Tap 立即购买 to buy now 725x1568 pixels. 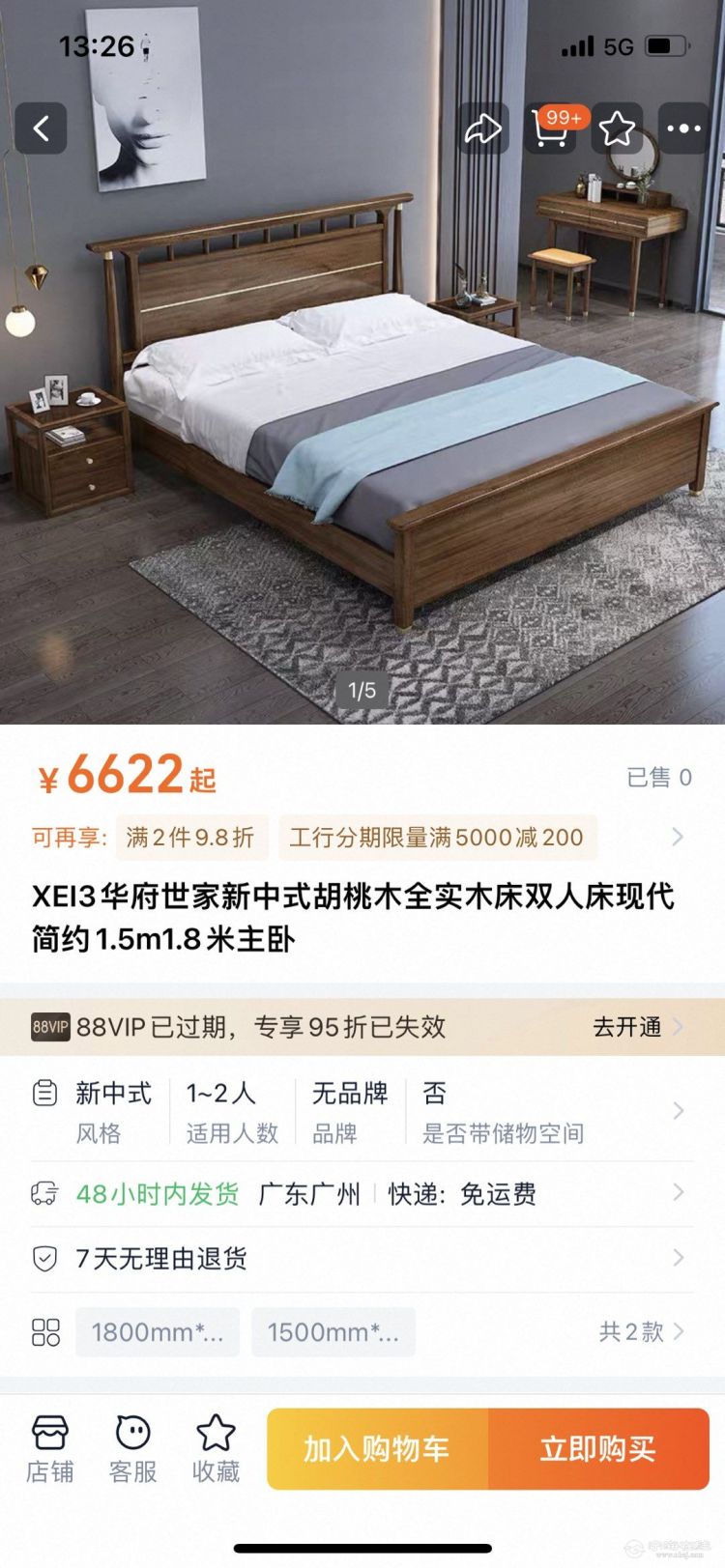click(598, 1448)
